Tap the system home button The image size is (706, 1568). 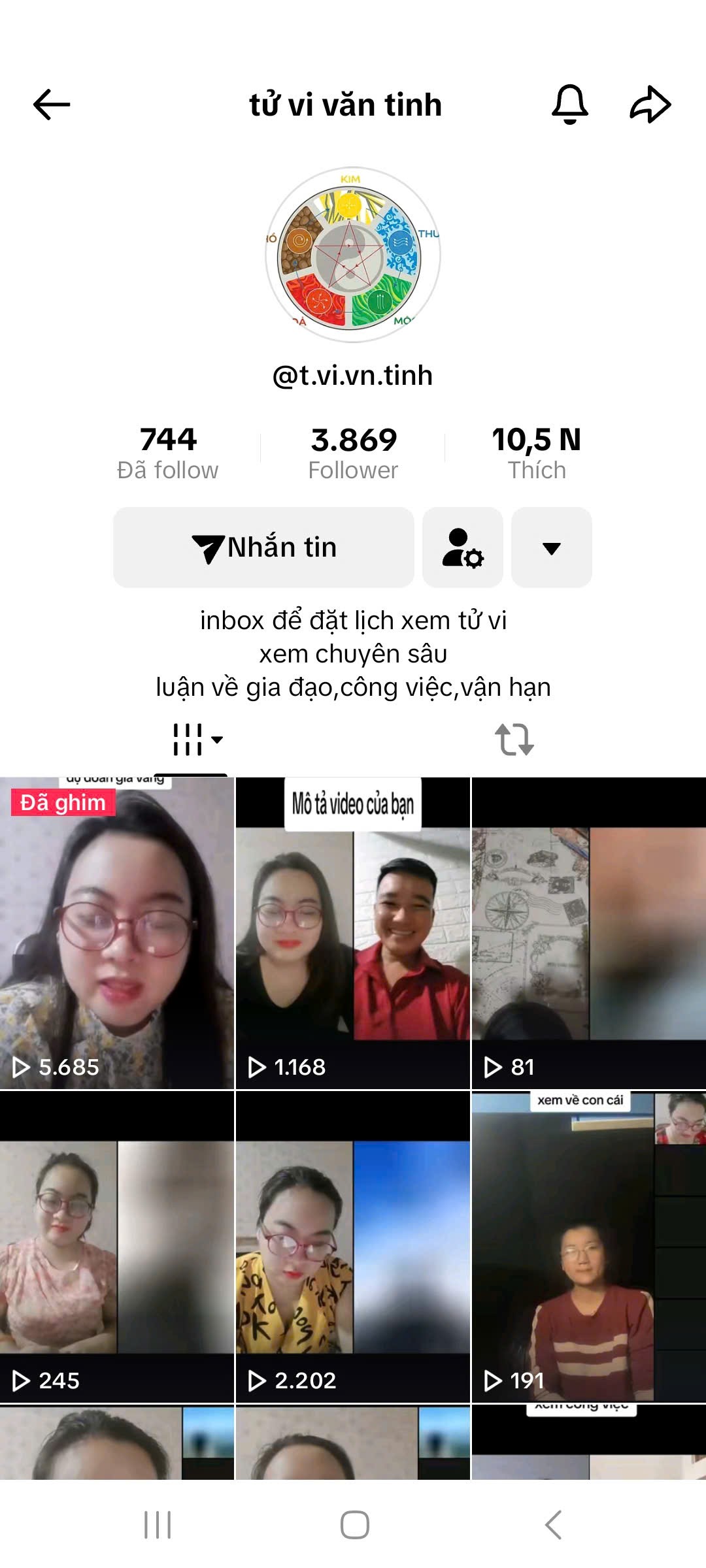point(354,1525)
